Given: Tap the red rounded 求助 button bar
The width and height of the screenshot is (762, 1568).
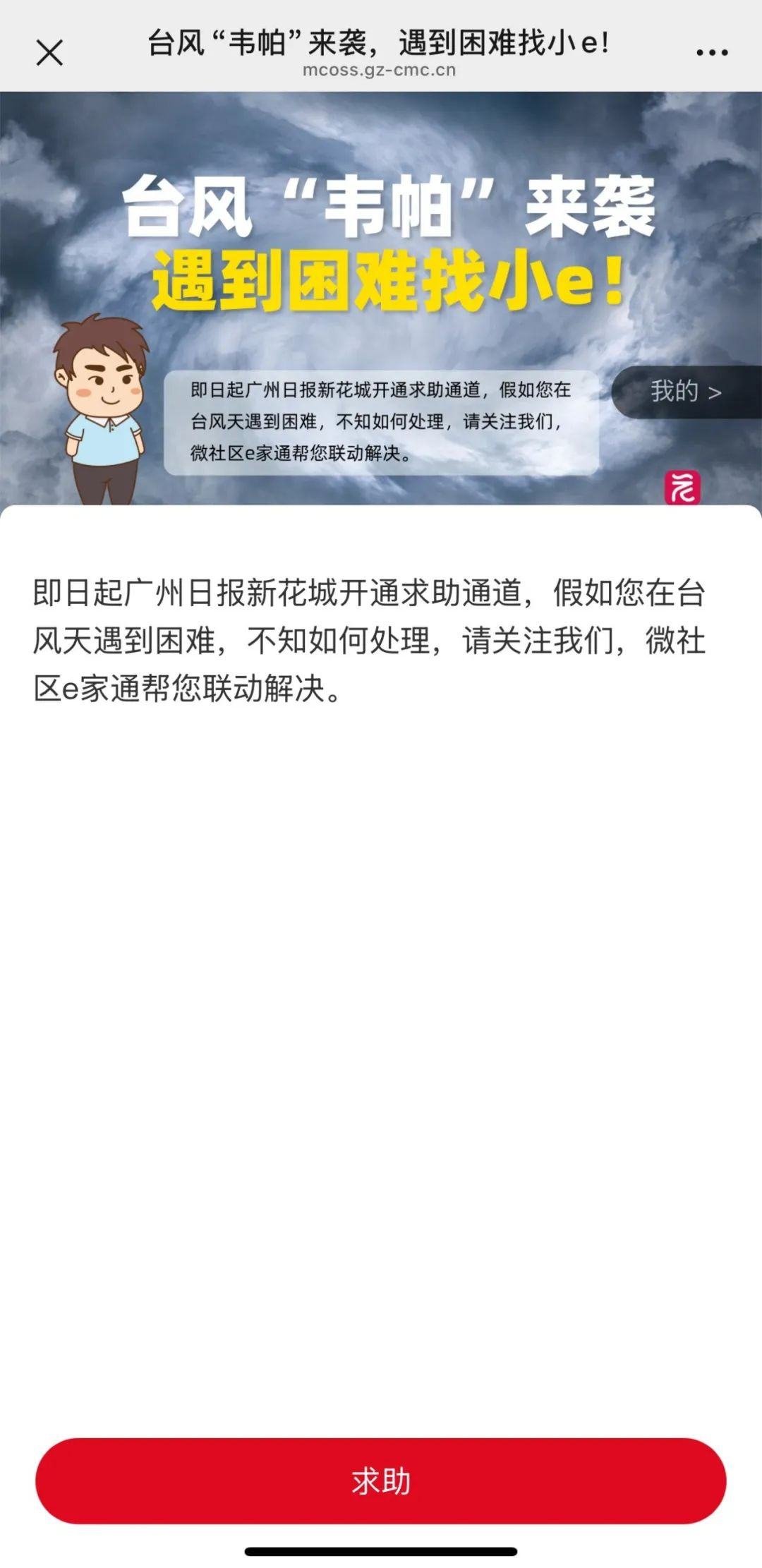Looking at the screenshot, I should pyautogui.click(x=381, y=1478).
